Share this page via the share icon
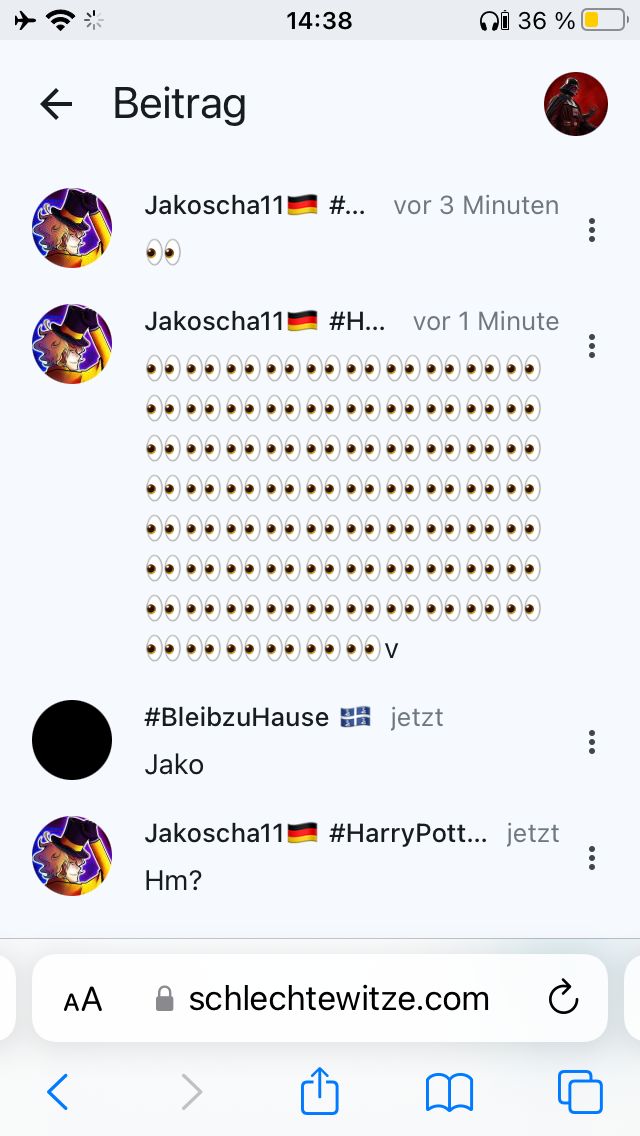640x1136 pixels. click(x=320, y=1090)
